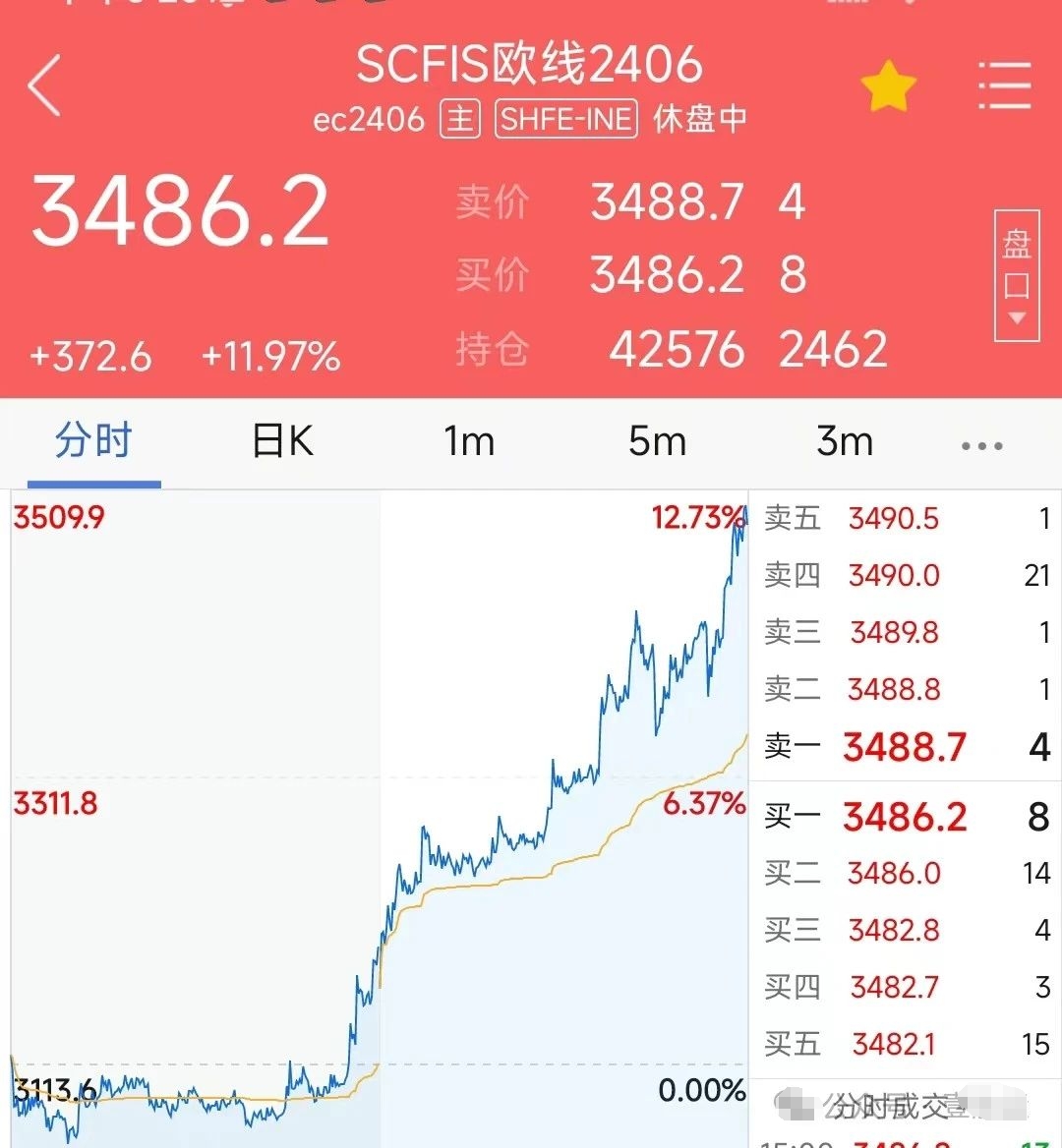Go back using the top-left arrow
The image size is (1062, 1148).
[45, 85]
